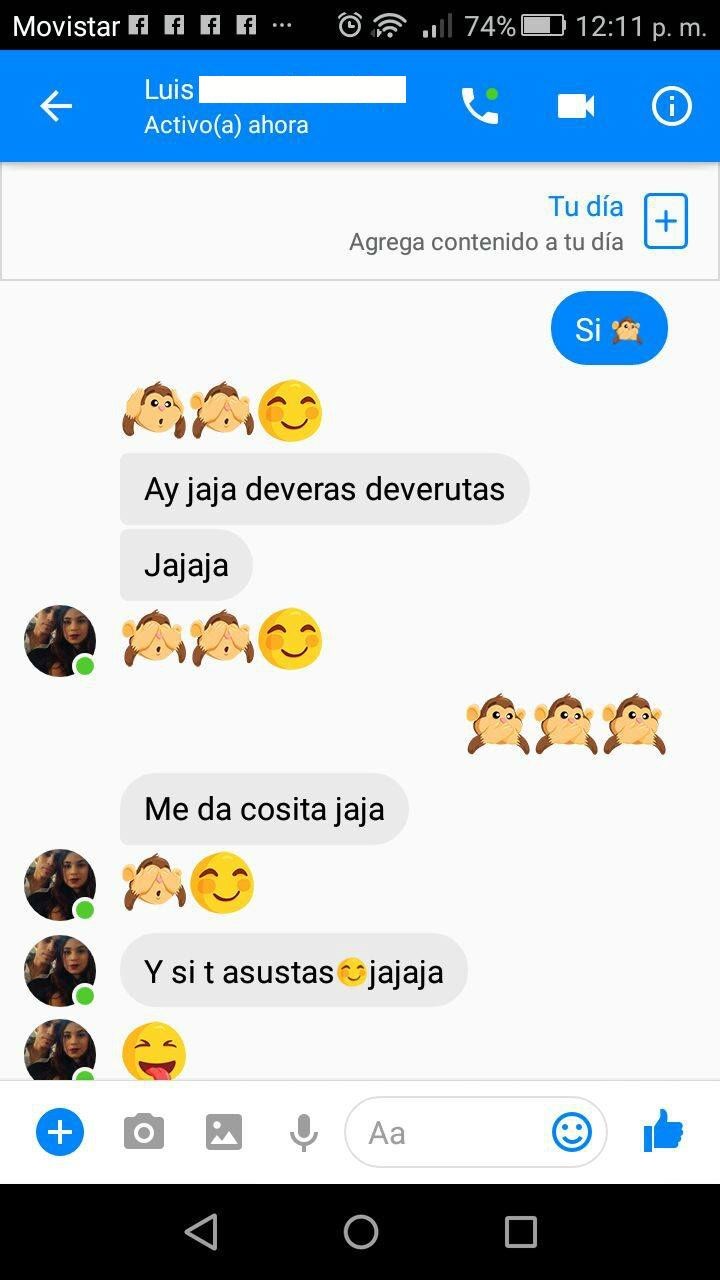Open the camera to take a photo

coord(144,1133)
